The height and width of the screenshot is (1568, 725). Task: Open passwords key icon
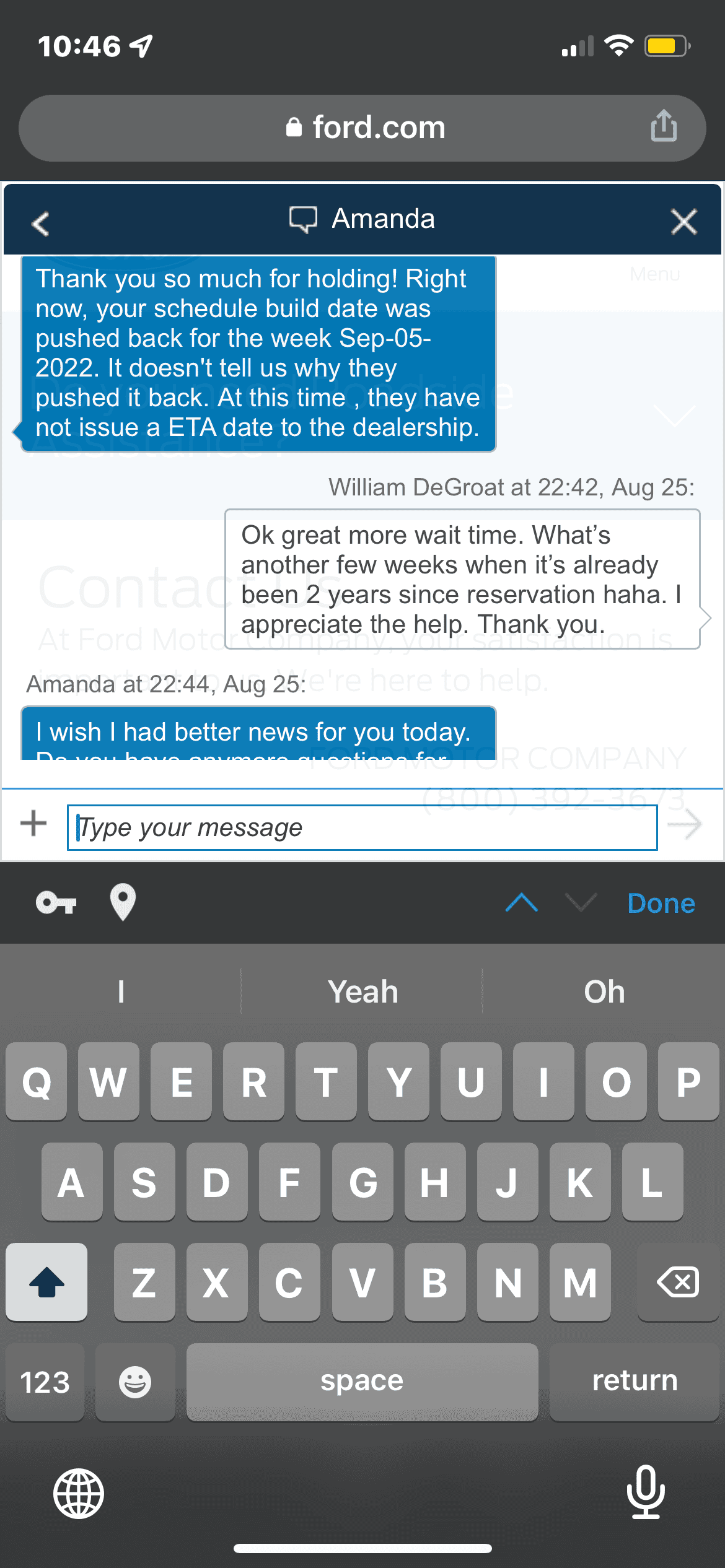56,903
